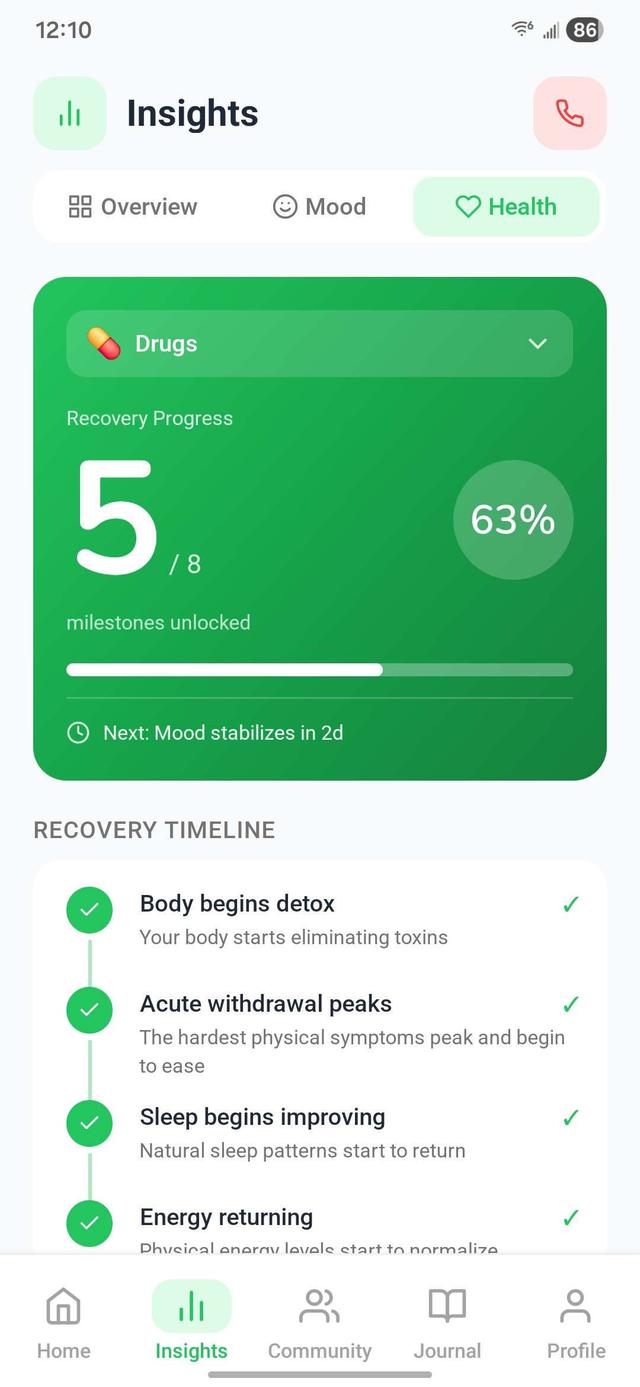Switch to the Mood tab
Screen dimensions: 640x1387
(319, 207)
